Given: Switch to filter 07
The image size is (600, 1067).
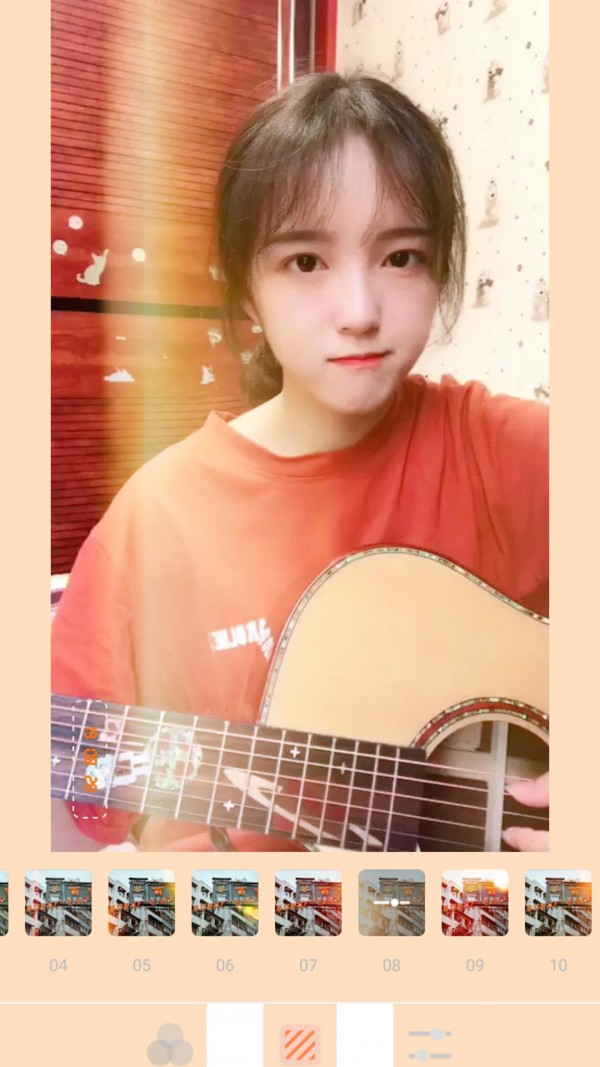Looking at the screenshot, I should click(308, 902).
